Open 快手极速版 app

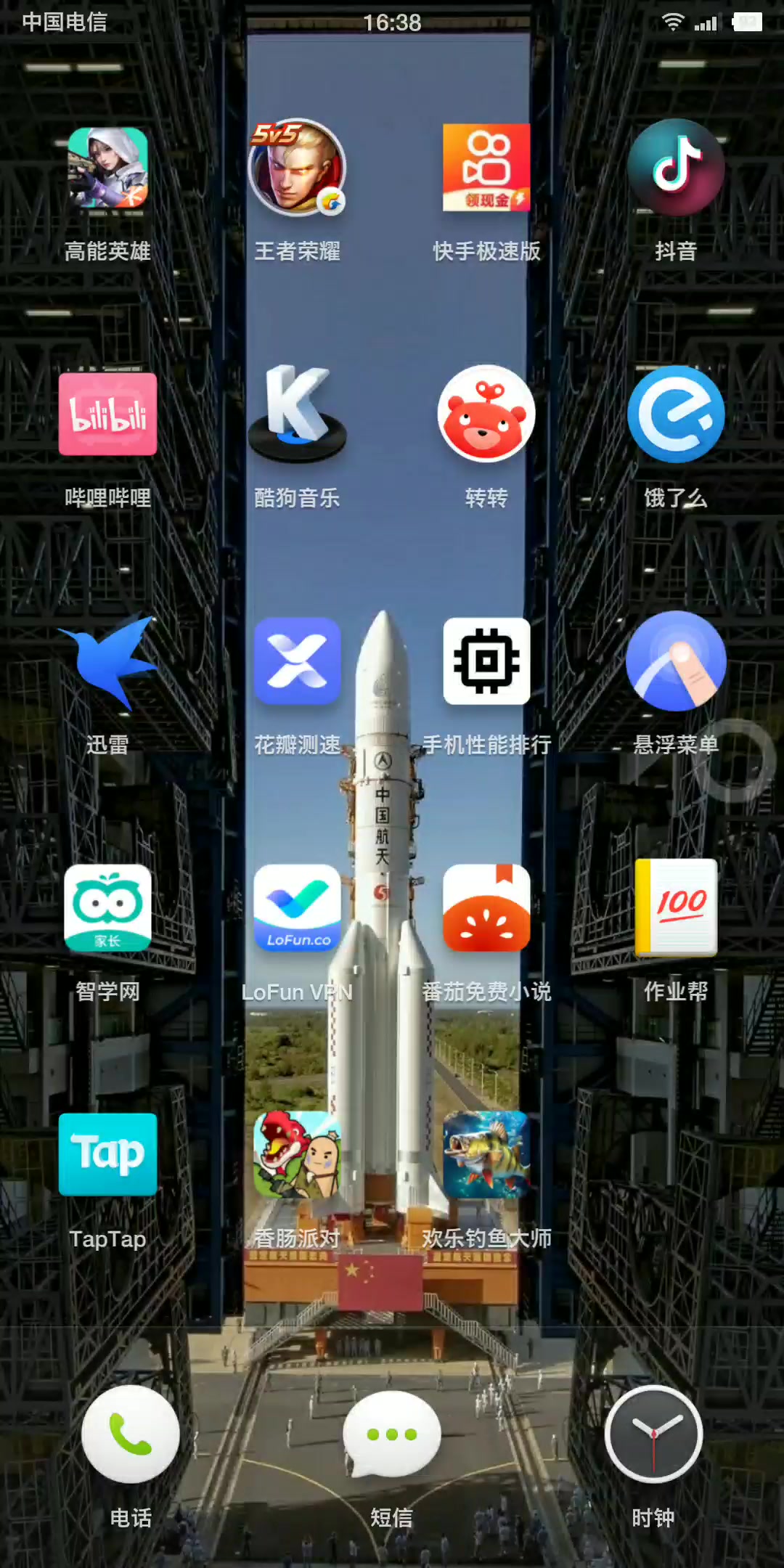point(486,168)
